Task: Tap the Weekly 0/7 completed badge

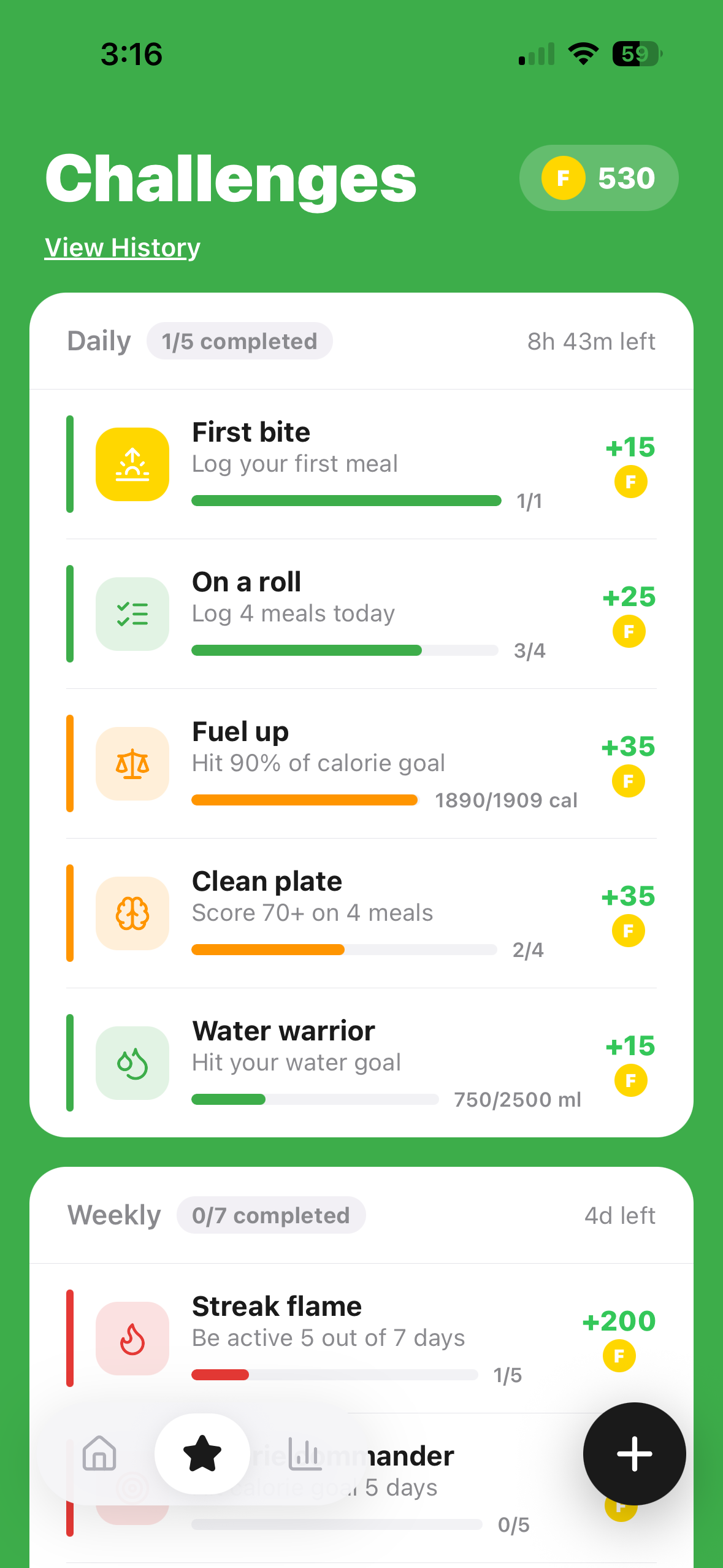Action: coord(272,1215)
